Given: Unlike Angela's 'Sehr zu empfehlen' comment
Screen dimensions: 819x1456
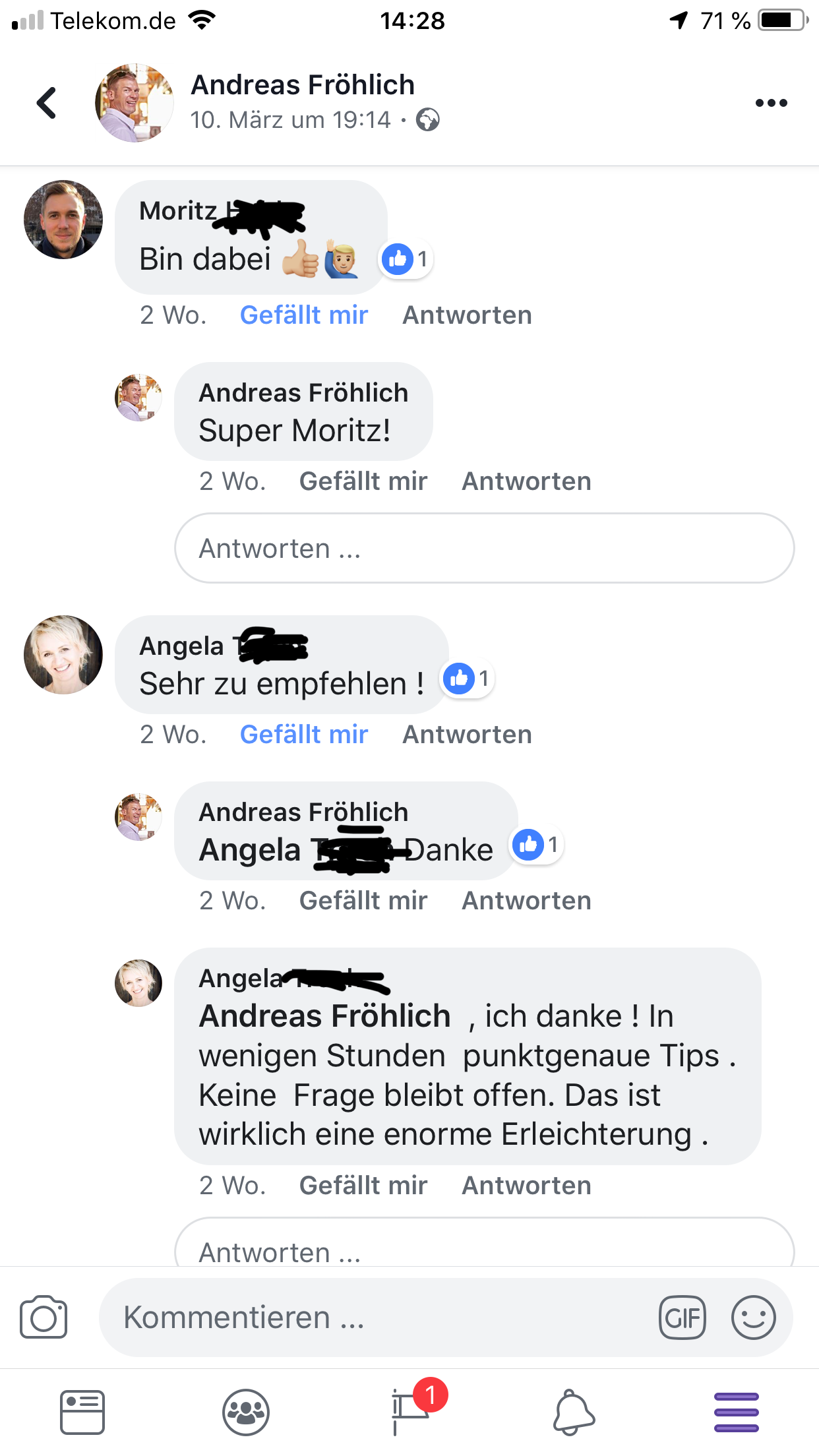Looking at the screenshot, I should tap(303, 735).
